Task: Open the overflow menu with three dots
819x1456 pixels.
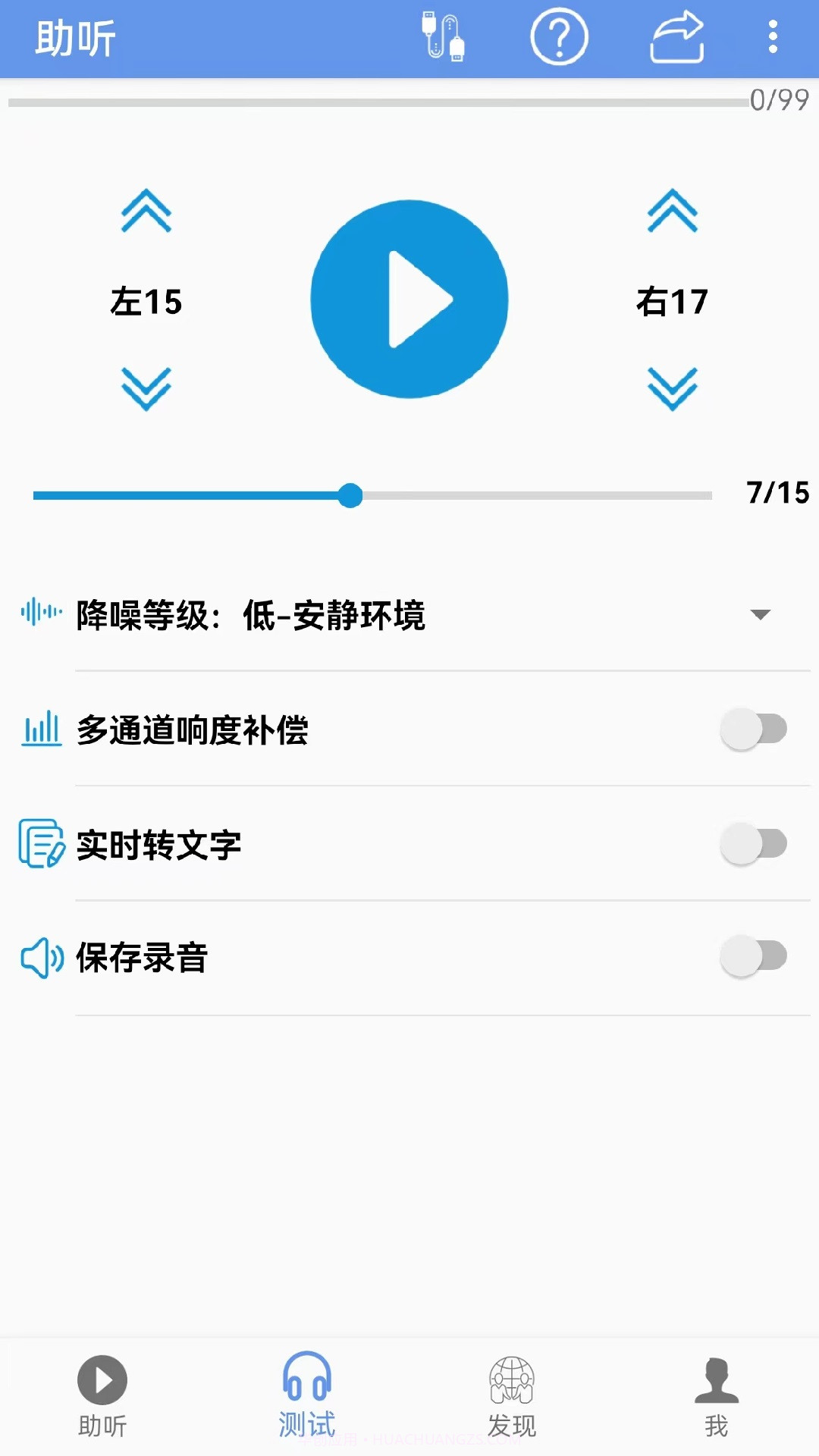Action: (773, 34)
